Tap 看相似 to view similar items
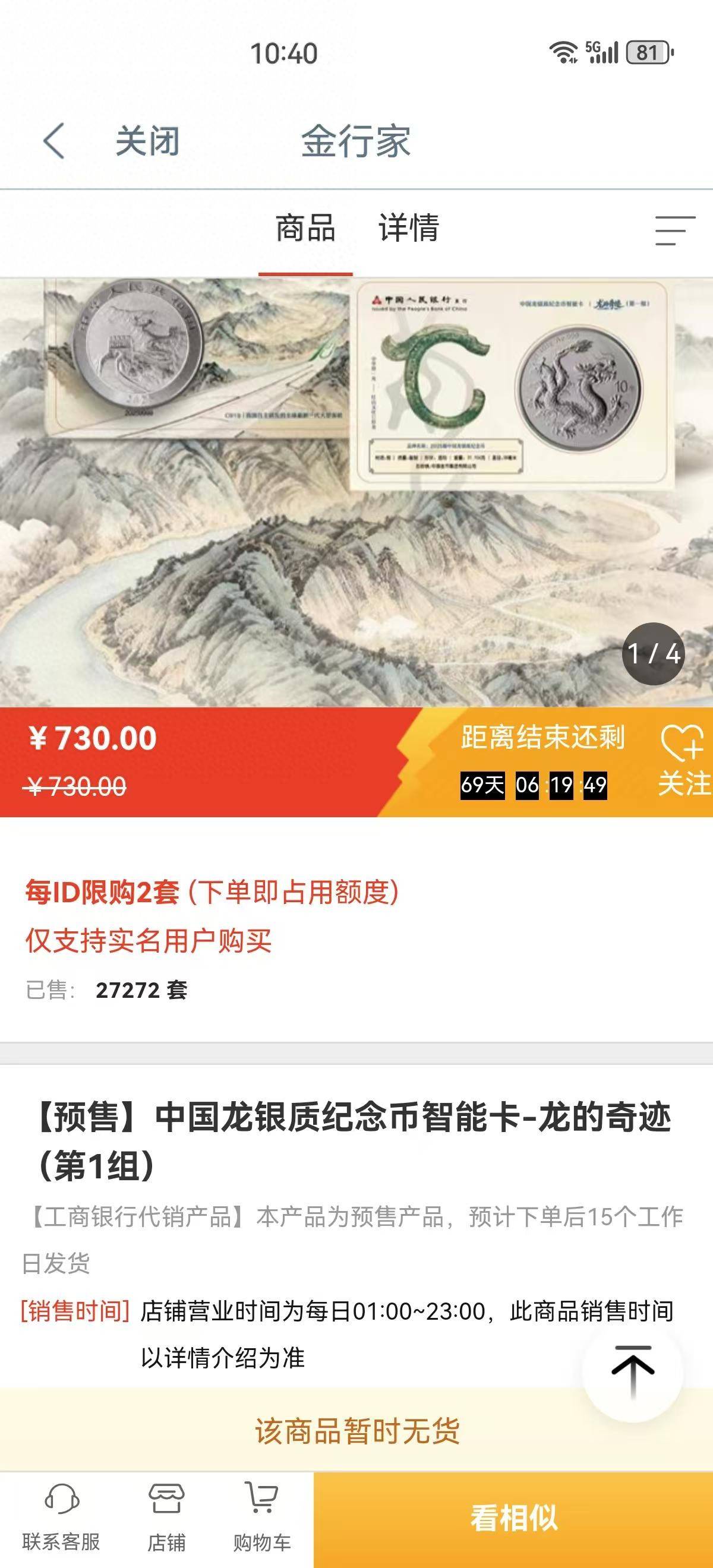The image size is (713, 1568). (513, 1518)
